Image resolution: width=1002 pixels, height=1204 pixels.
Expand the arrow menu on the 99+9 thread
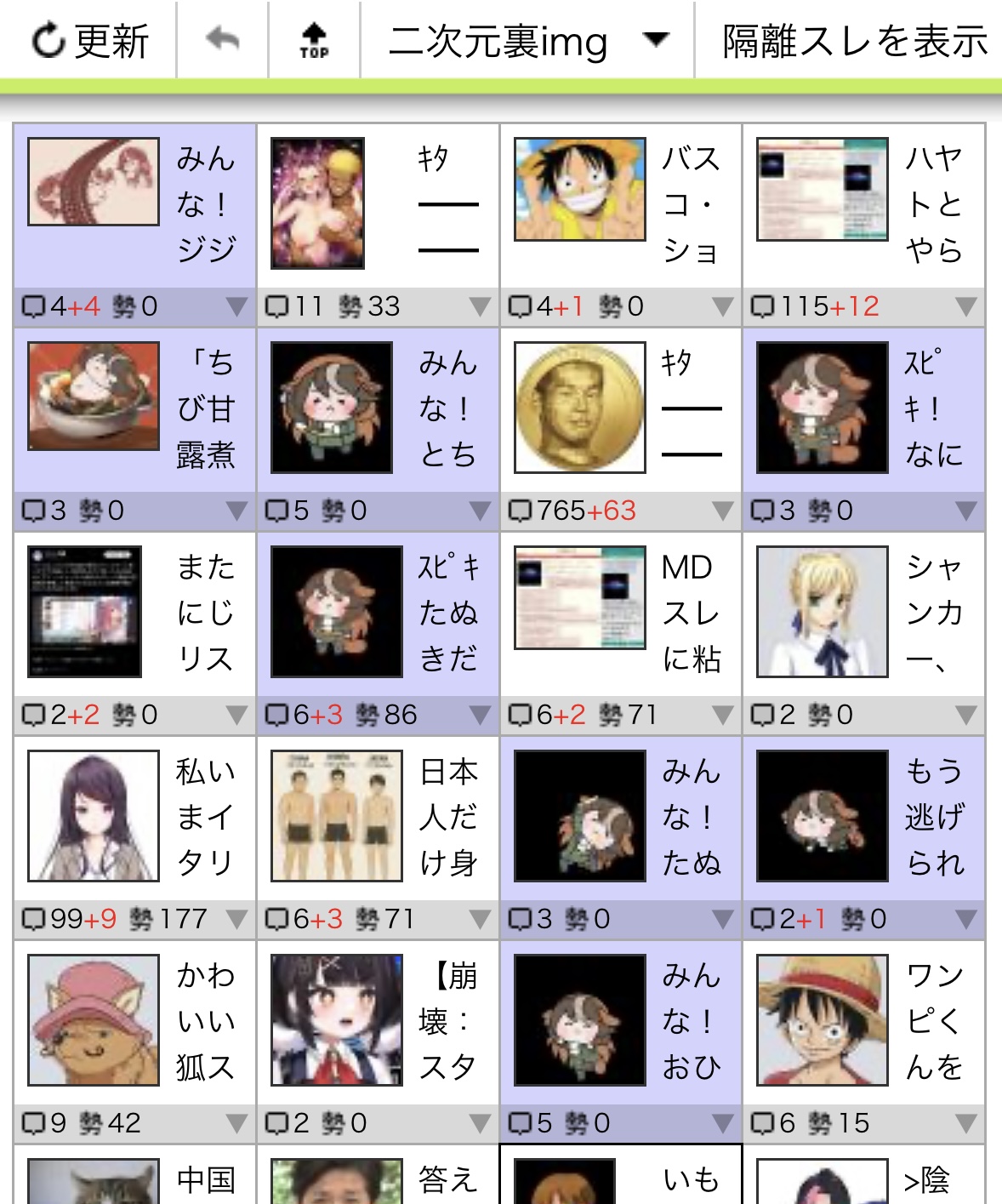click(237, 920)
